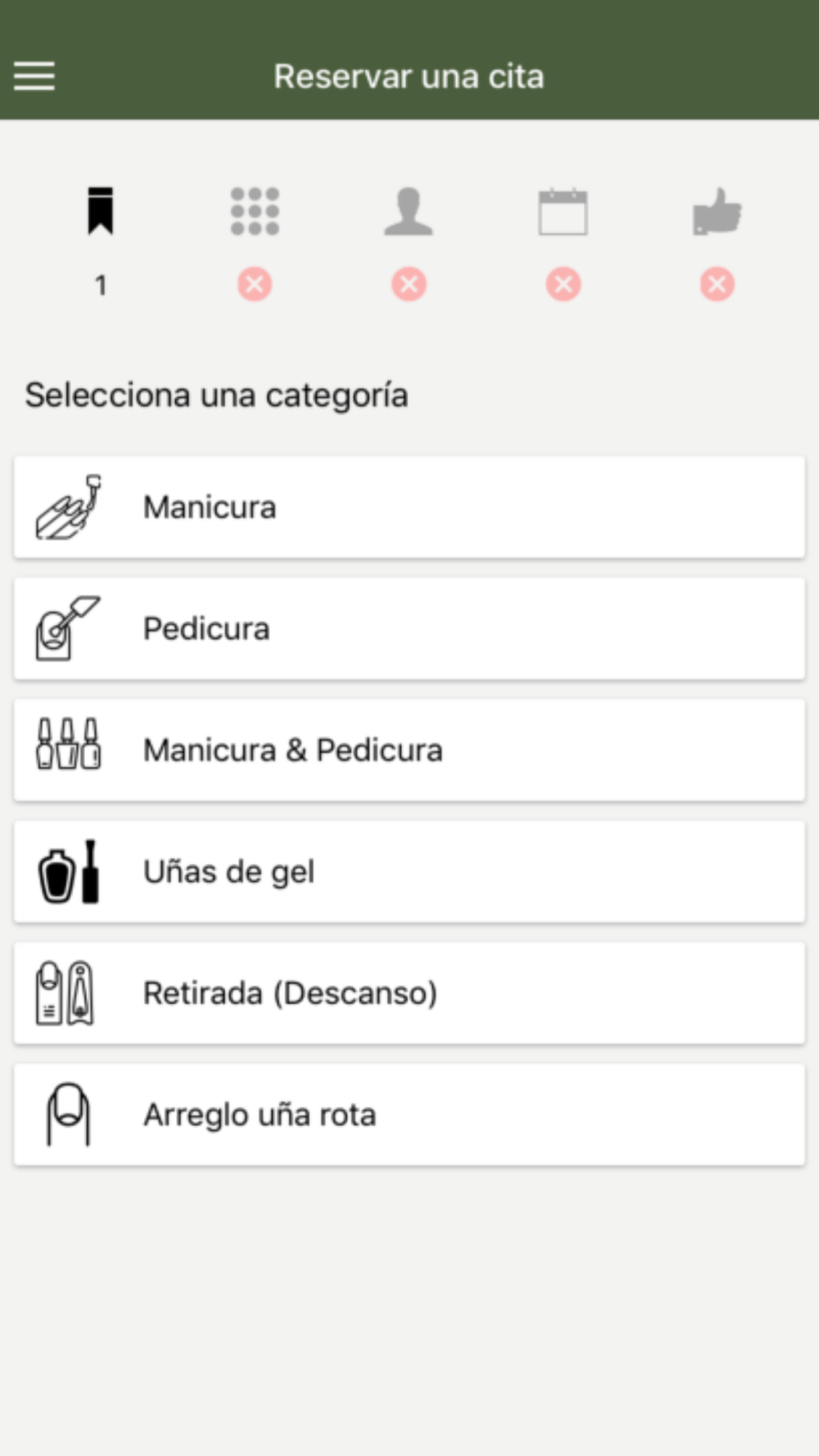Choose the Pedicura category
The height and width of the screenshot is (1456, 819).
pyautogui.click(x=409, y=629)
